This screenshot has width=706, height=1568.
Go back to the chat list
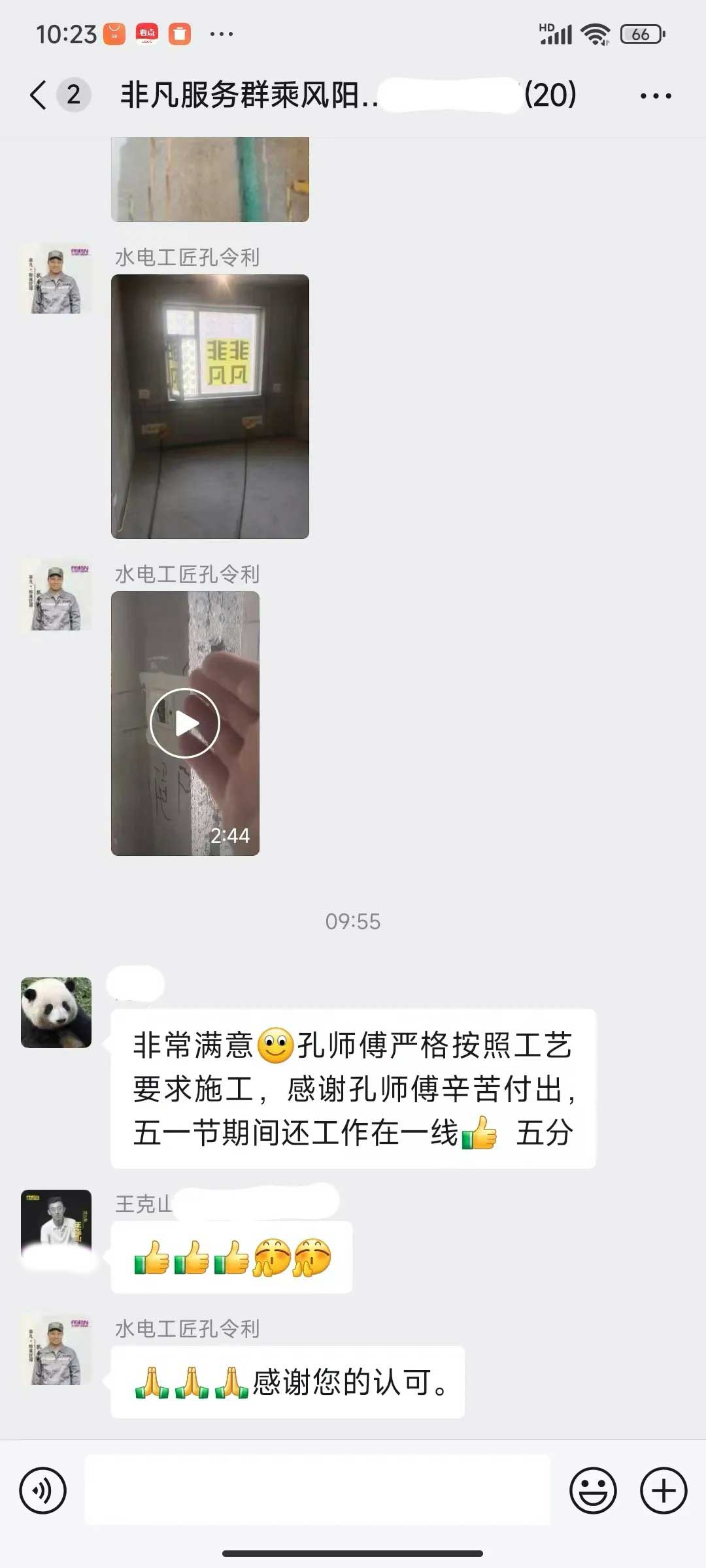click(39, 95)
